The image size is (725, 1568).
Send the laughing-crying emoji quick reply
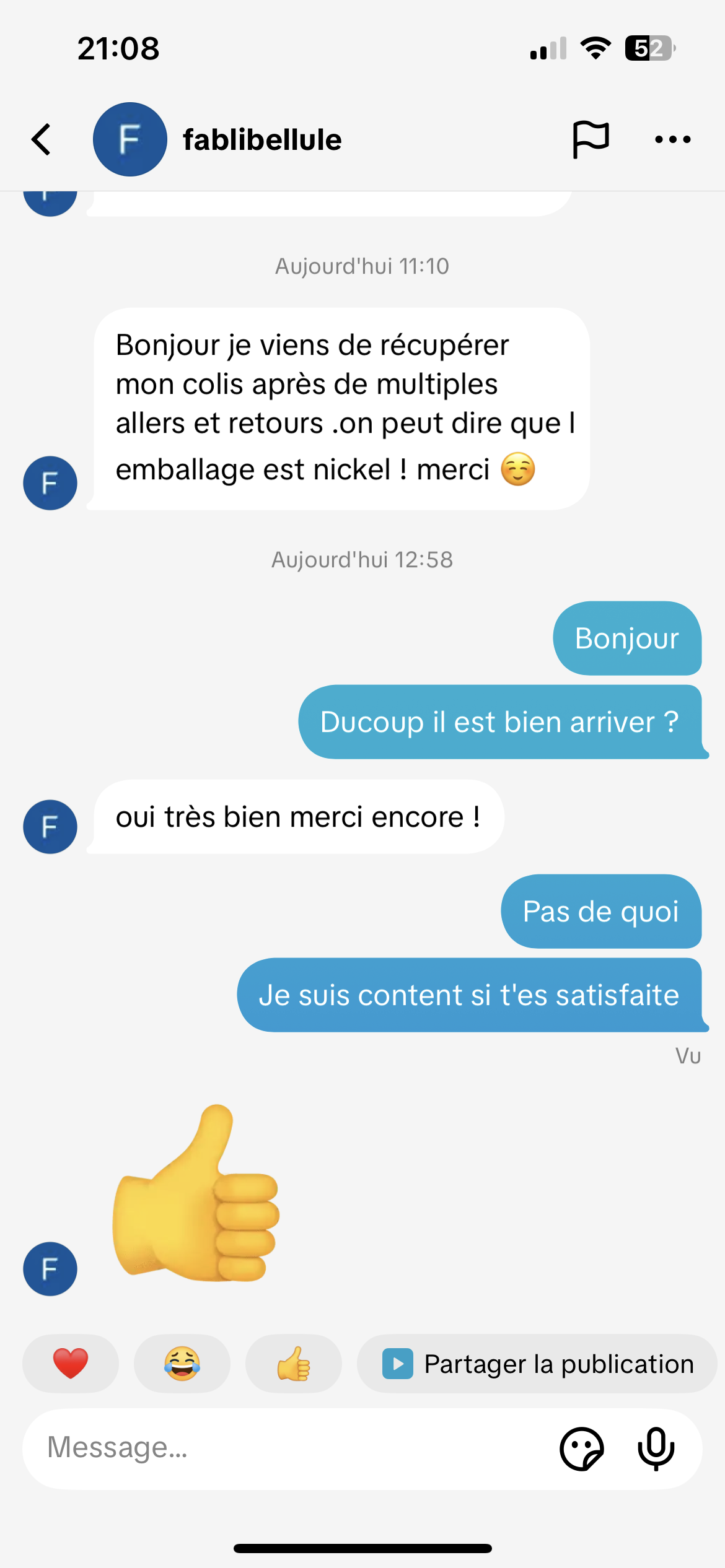pyautogui.click(x=182, y=1364)
